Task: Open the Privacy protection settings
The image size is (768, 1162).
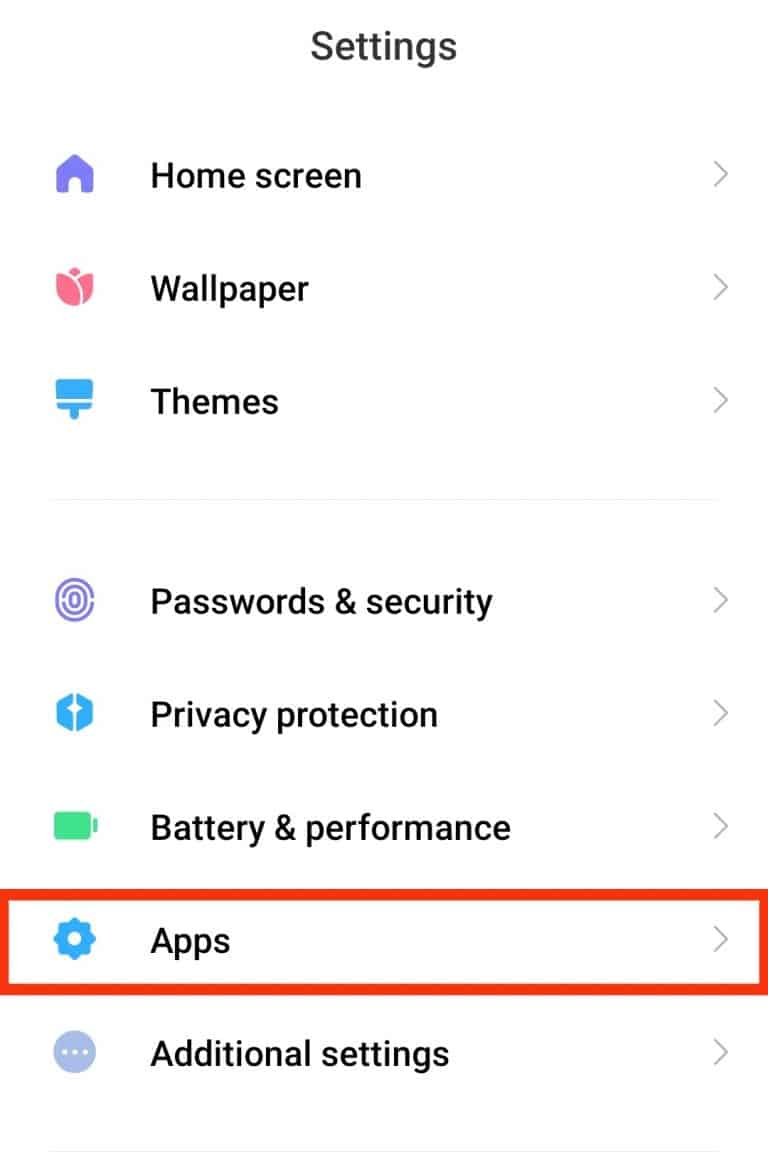Action: (x=293, y=713)
